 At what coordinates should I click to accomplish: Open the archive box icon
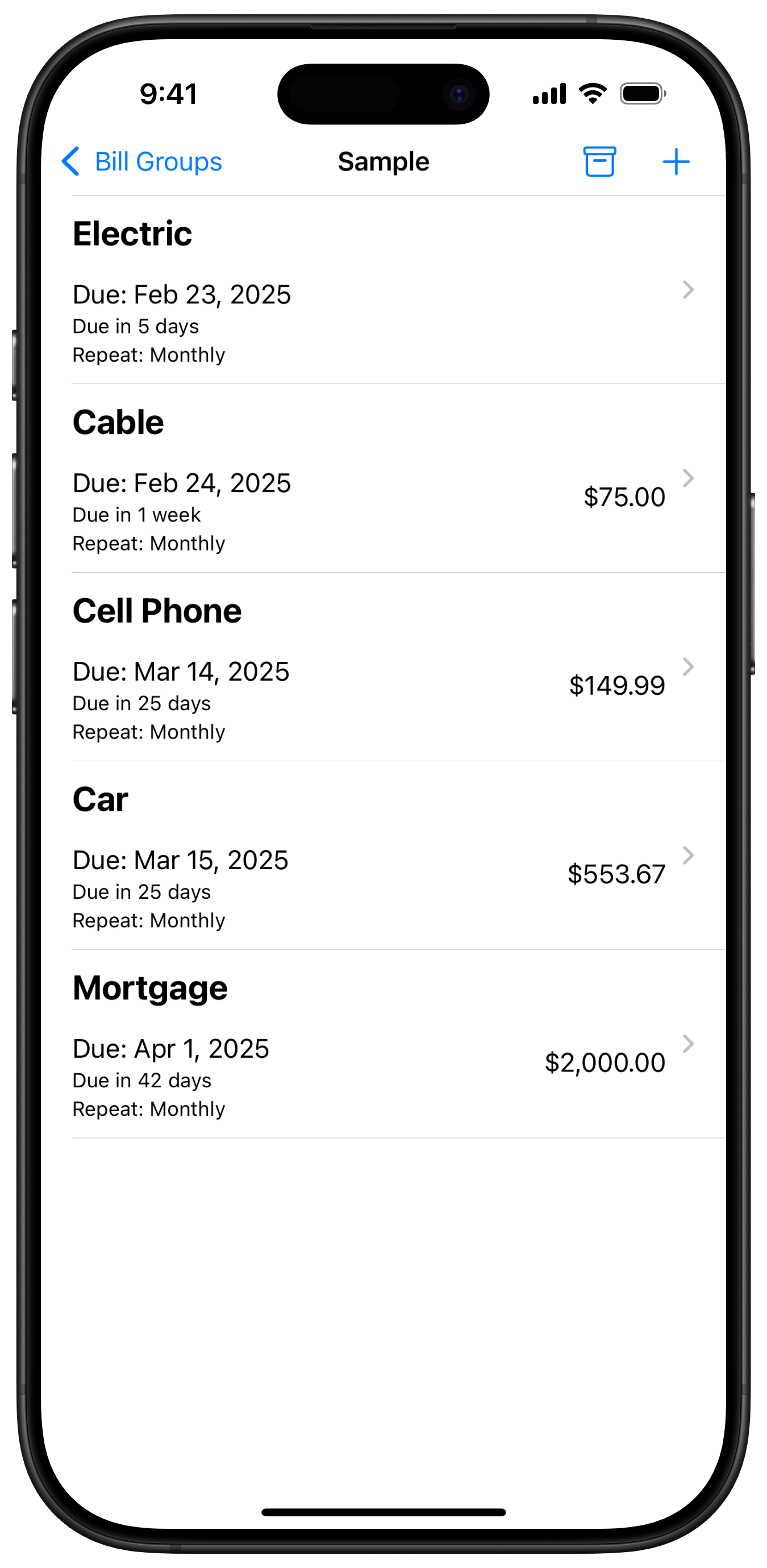coord(599,162)
